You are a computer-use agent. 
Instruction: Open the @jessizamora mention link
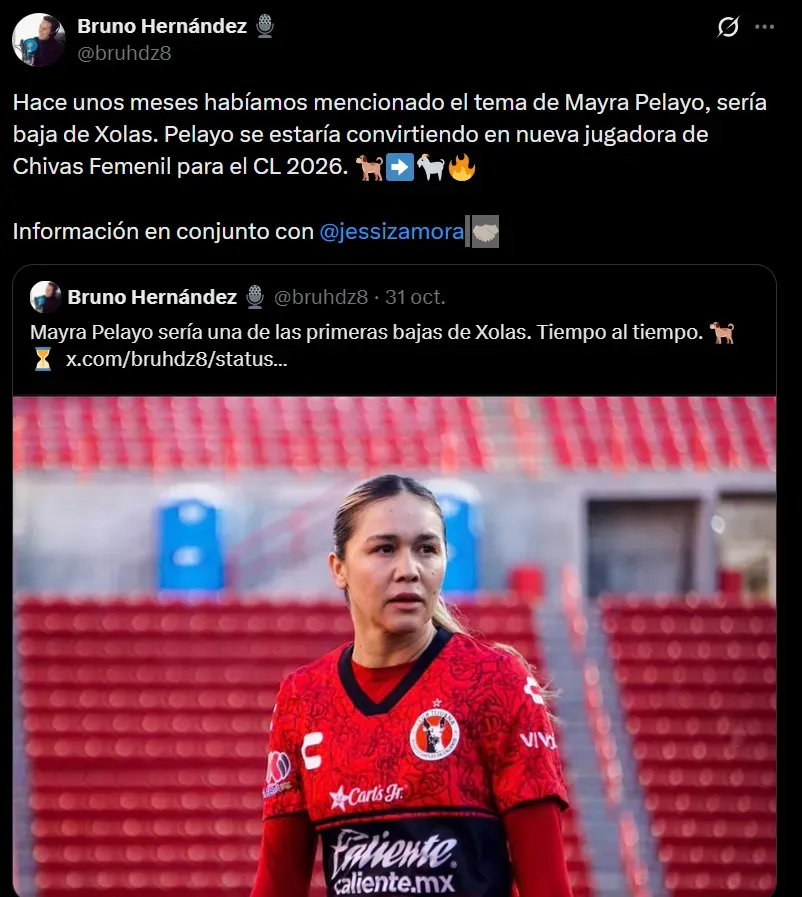pos(392,232)
